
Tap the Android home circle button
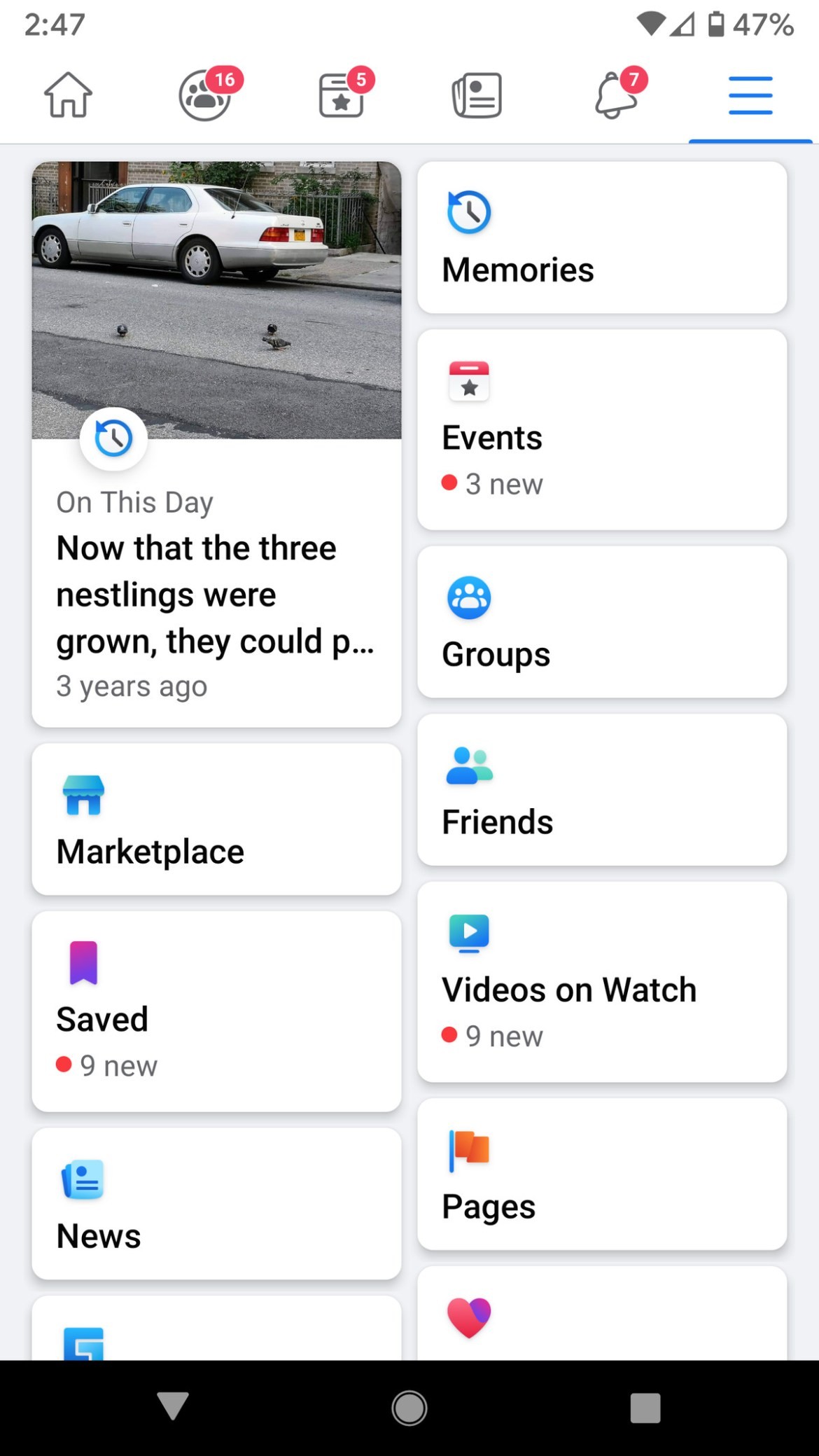[409, 1408]
